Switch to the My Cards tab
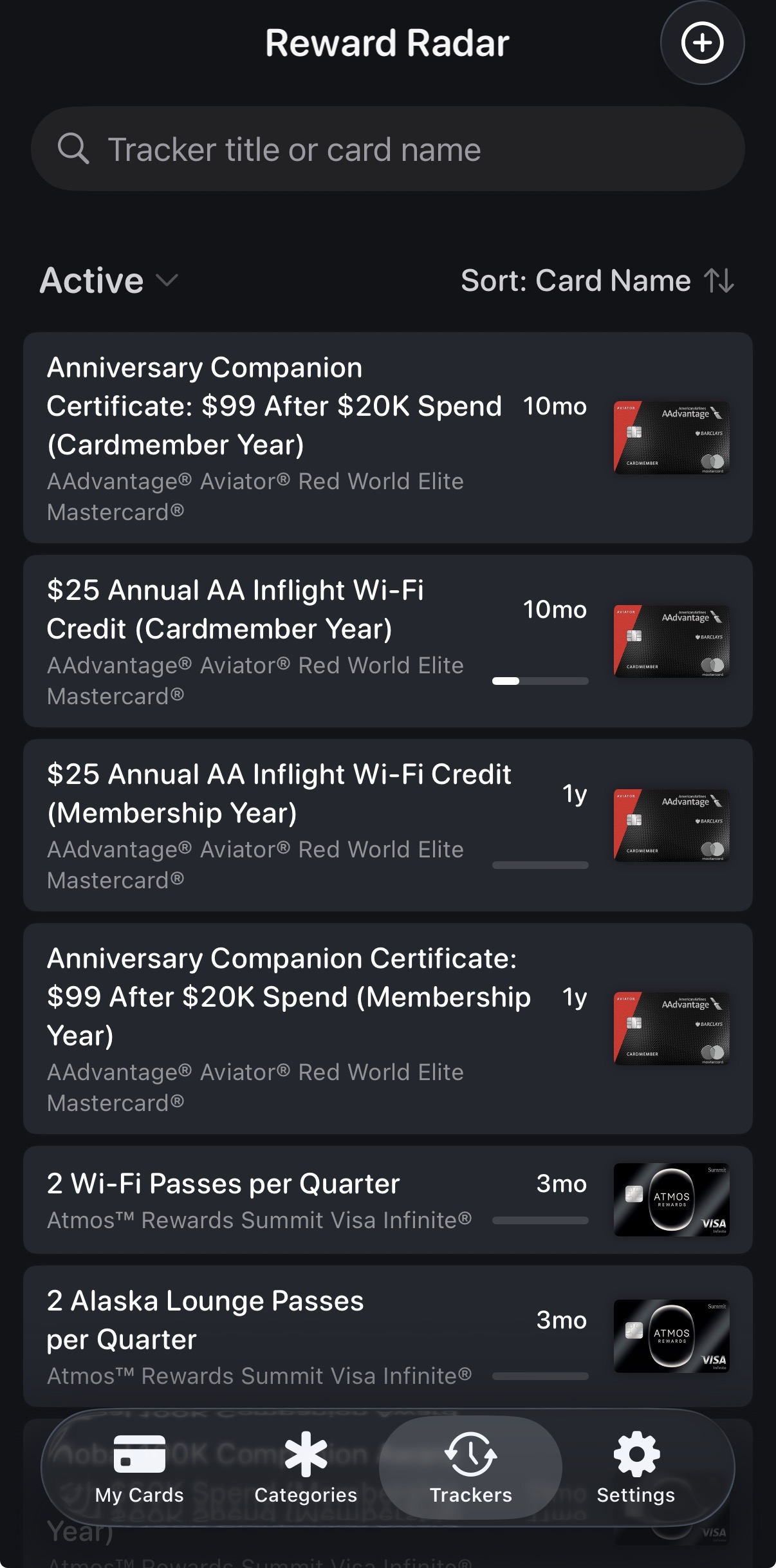Screen dimensions: 776x1568 pyautogui.click(x=140, y=1468)
